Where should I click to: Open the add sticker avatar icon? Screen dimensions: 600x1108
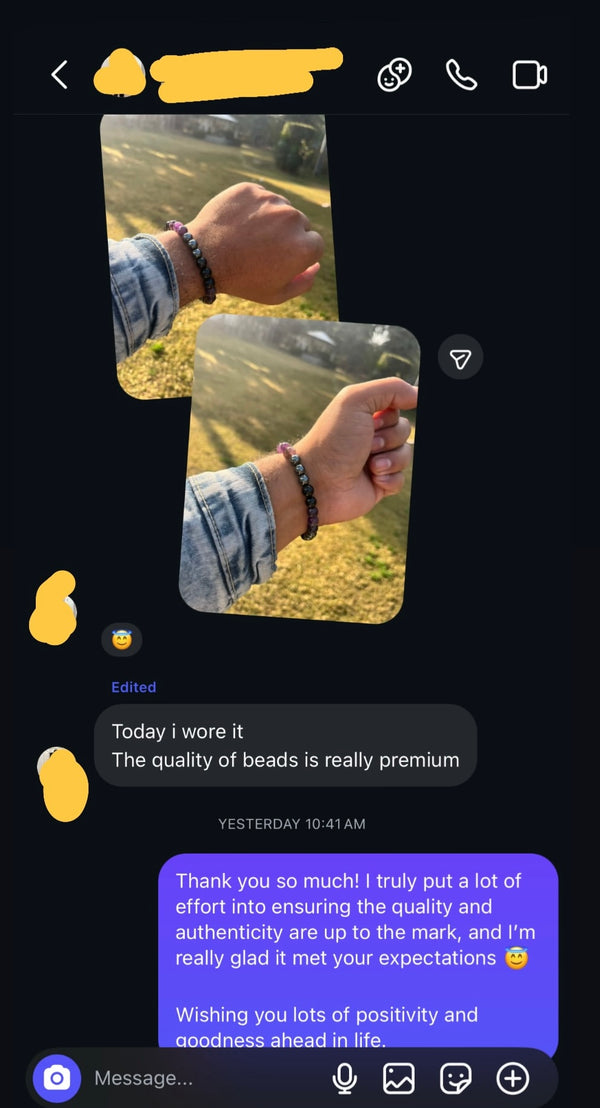pos(394,75)
